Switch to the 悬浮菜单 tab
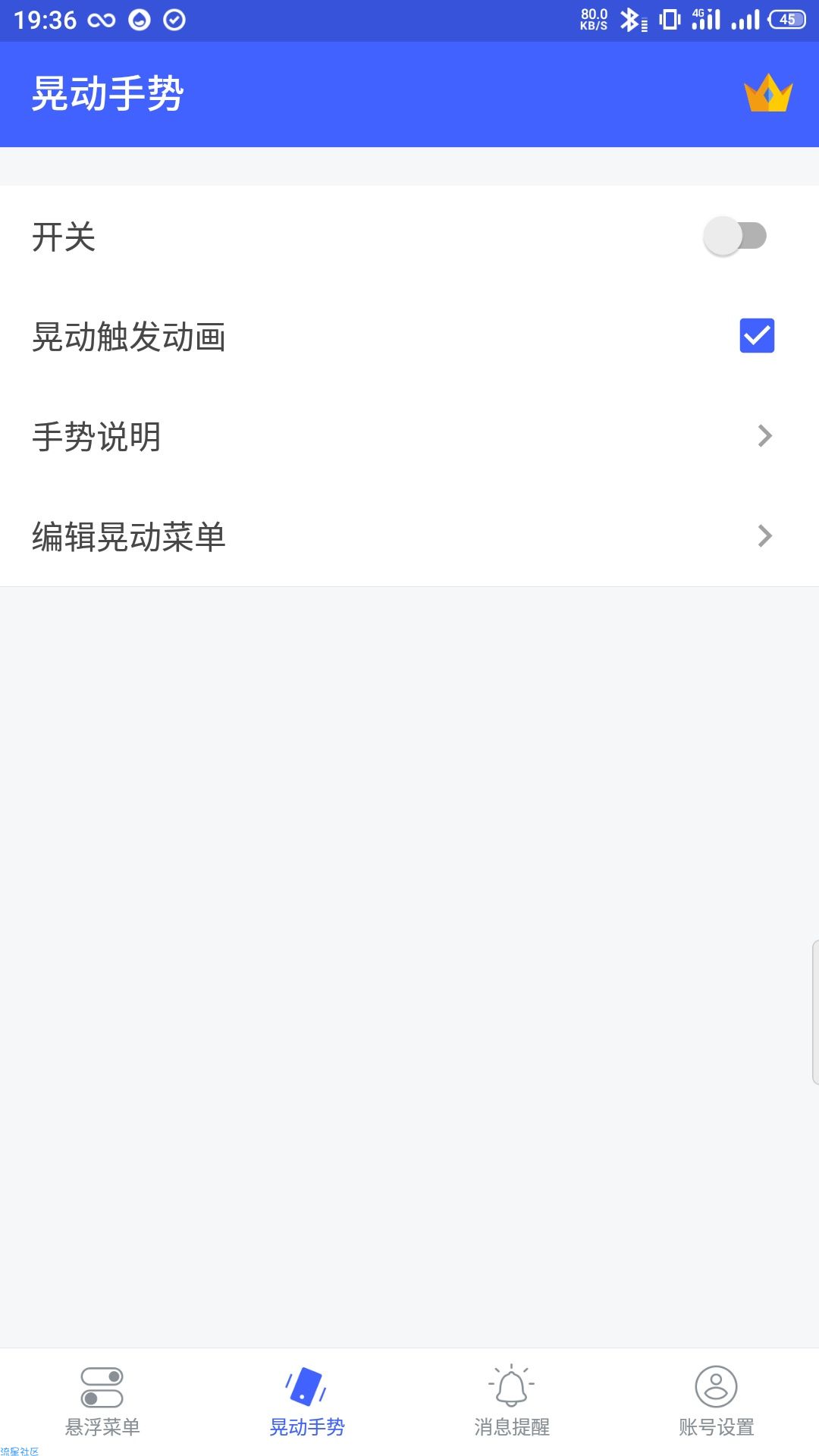The height and width of the screenshot is (1456, 819). click(x=102, y=1401)
